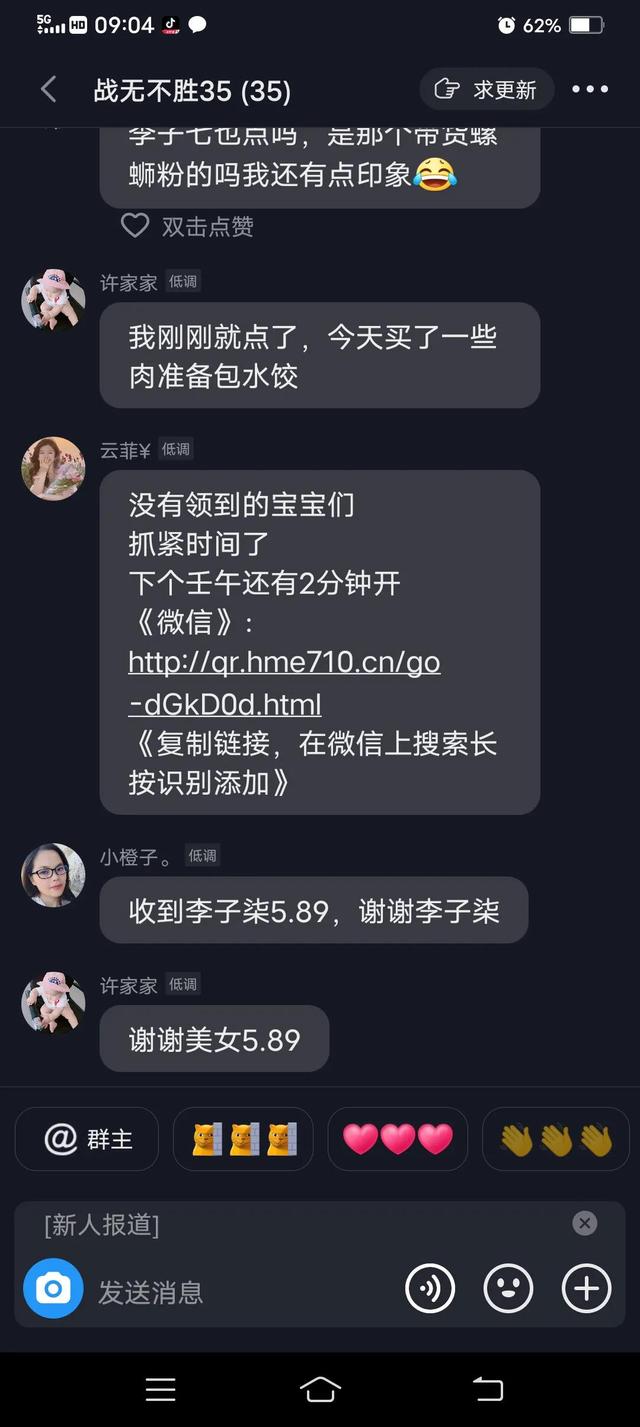The height and width of the screenshot is (1427, 640).
Task: Dismiss the 新人报道 prompt
Action: point(585,1223)
